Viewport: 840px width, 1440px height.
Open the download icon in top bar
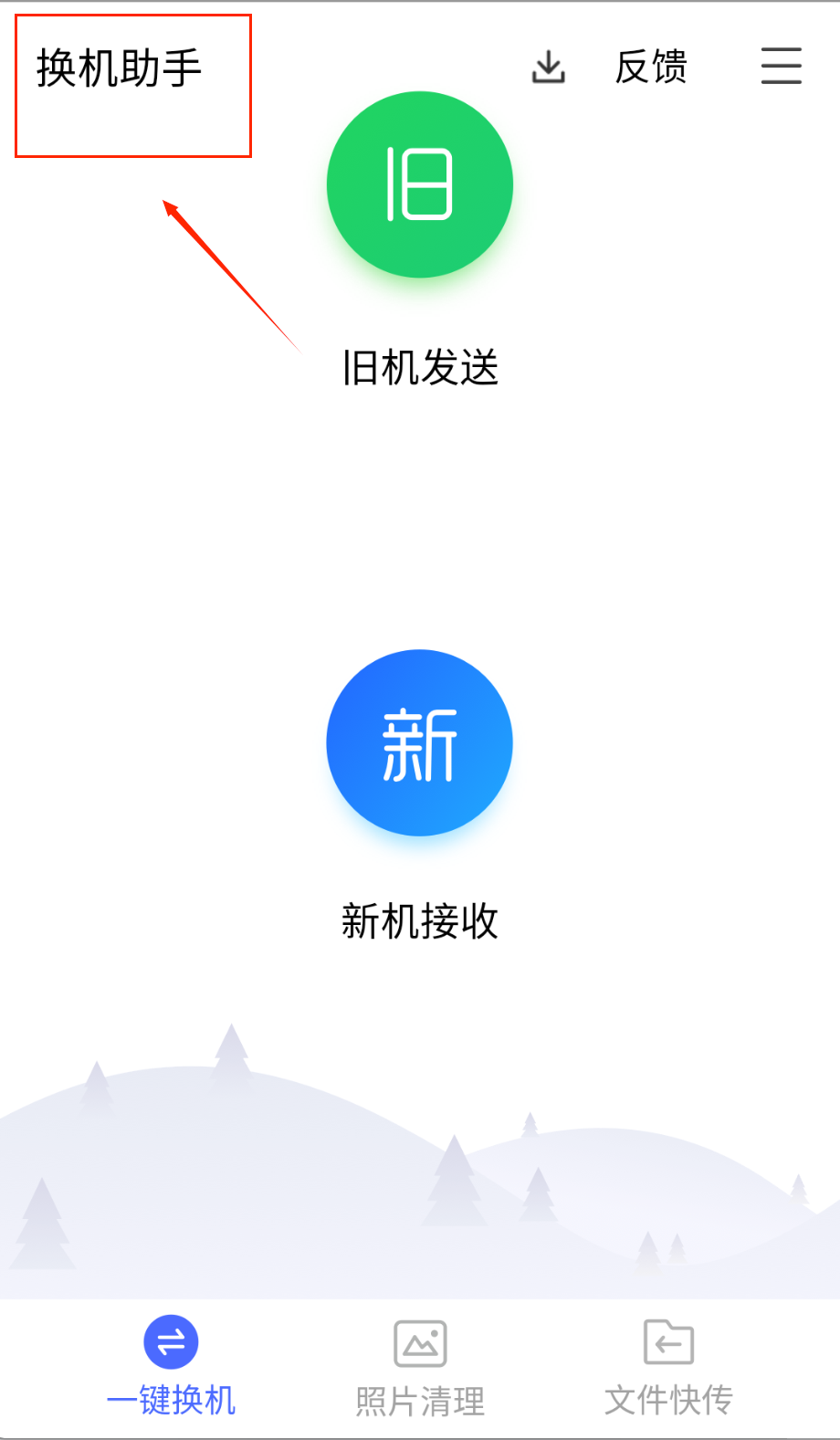tap(548, 67)
